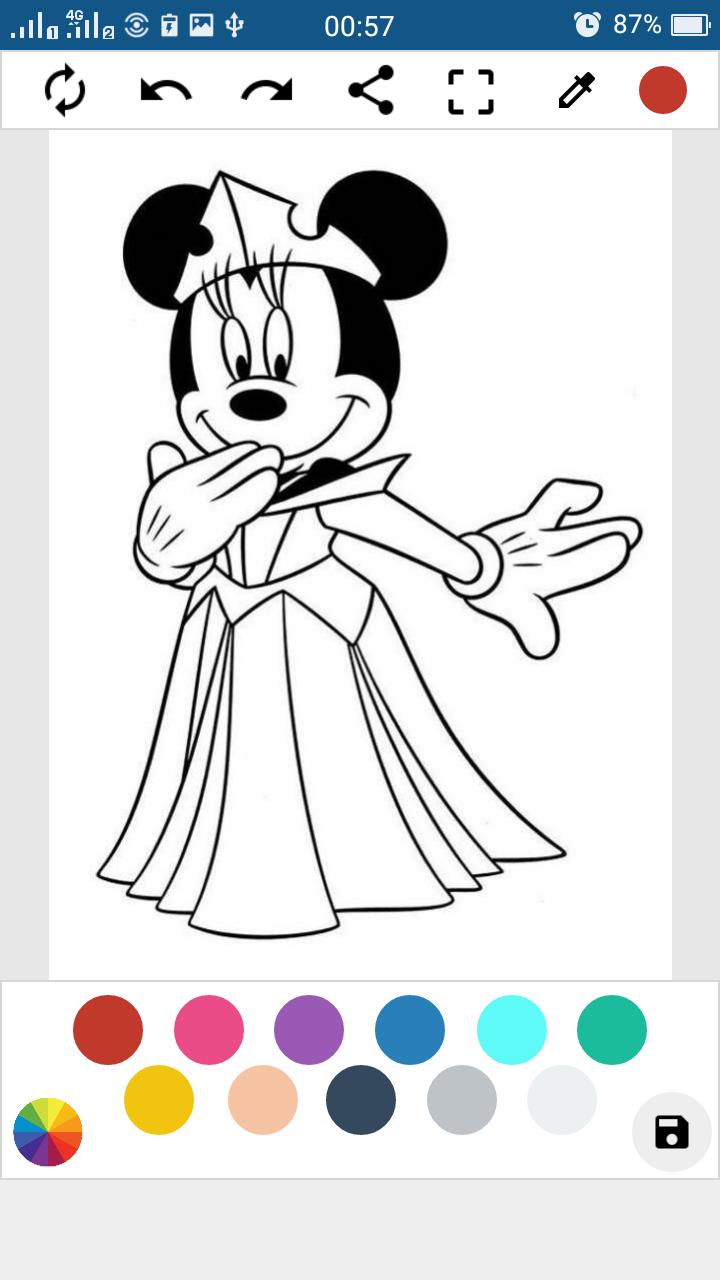Viewport: 720px width, 1280px height.
Task: Select the gray color swatch
Action: click(462, 1100)
